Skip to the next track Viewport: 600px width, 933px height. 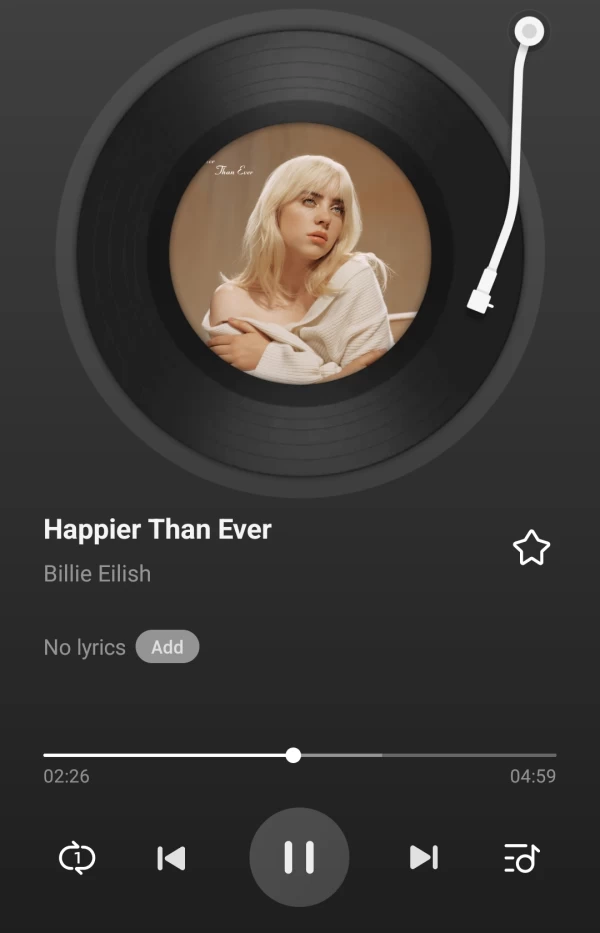(x=424, y=857)
